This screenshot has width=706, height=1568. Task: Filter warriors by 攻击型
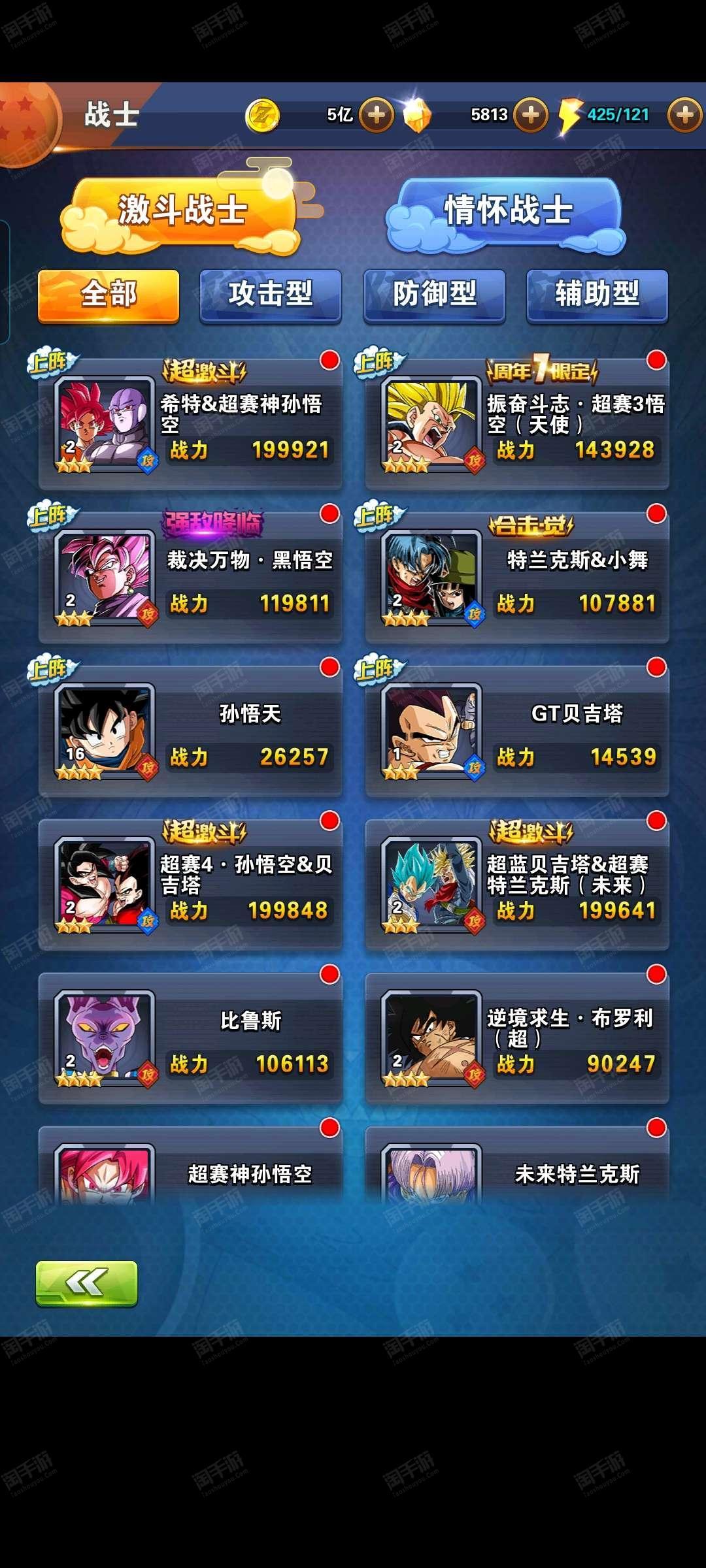271,295
